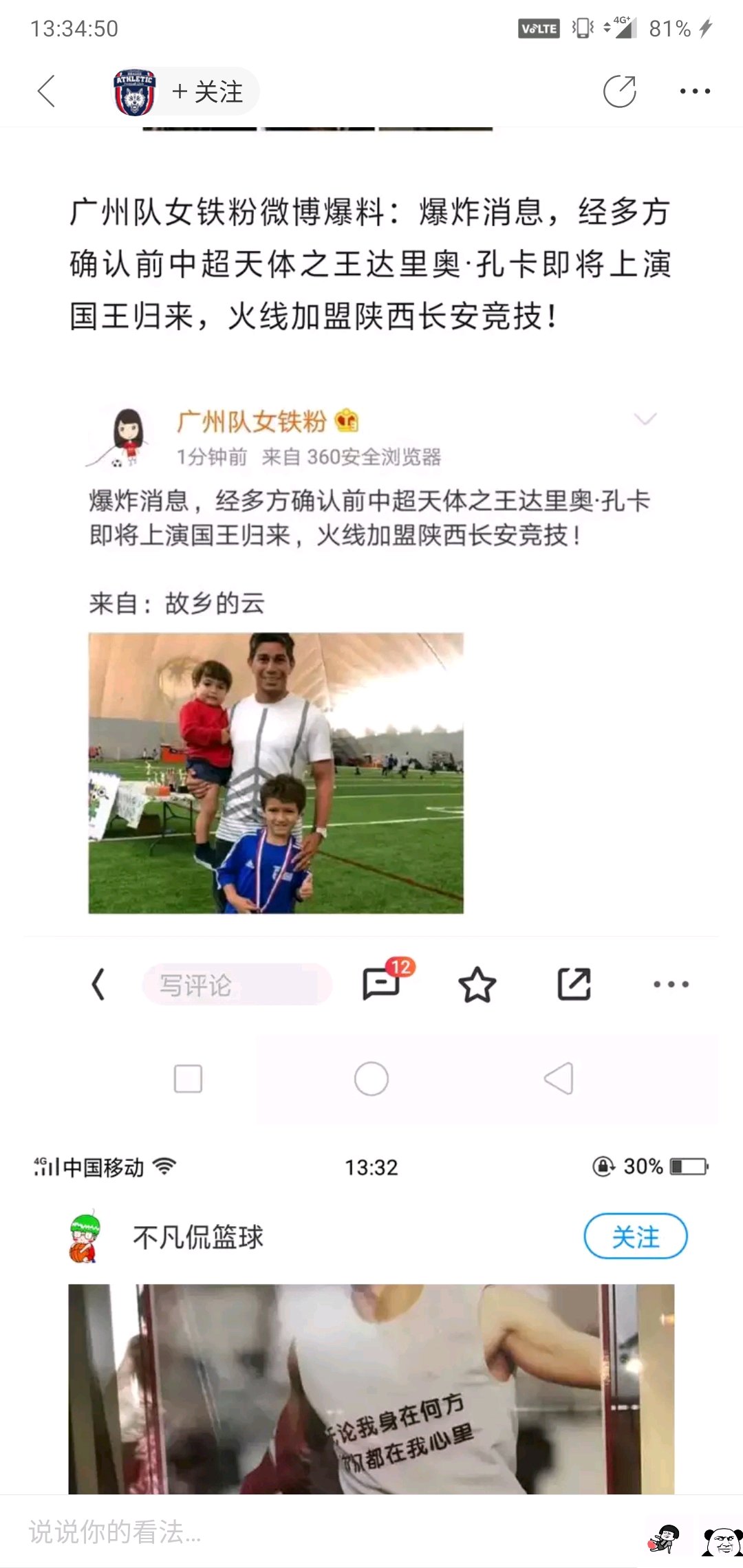This screenshot has height=1568, width=743.
Task: Tap the 说说你的看法 comment field
Action: [x=323, y=1532]
